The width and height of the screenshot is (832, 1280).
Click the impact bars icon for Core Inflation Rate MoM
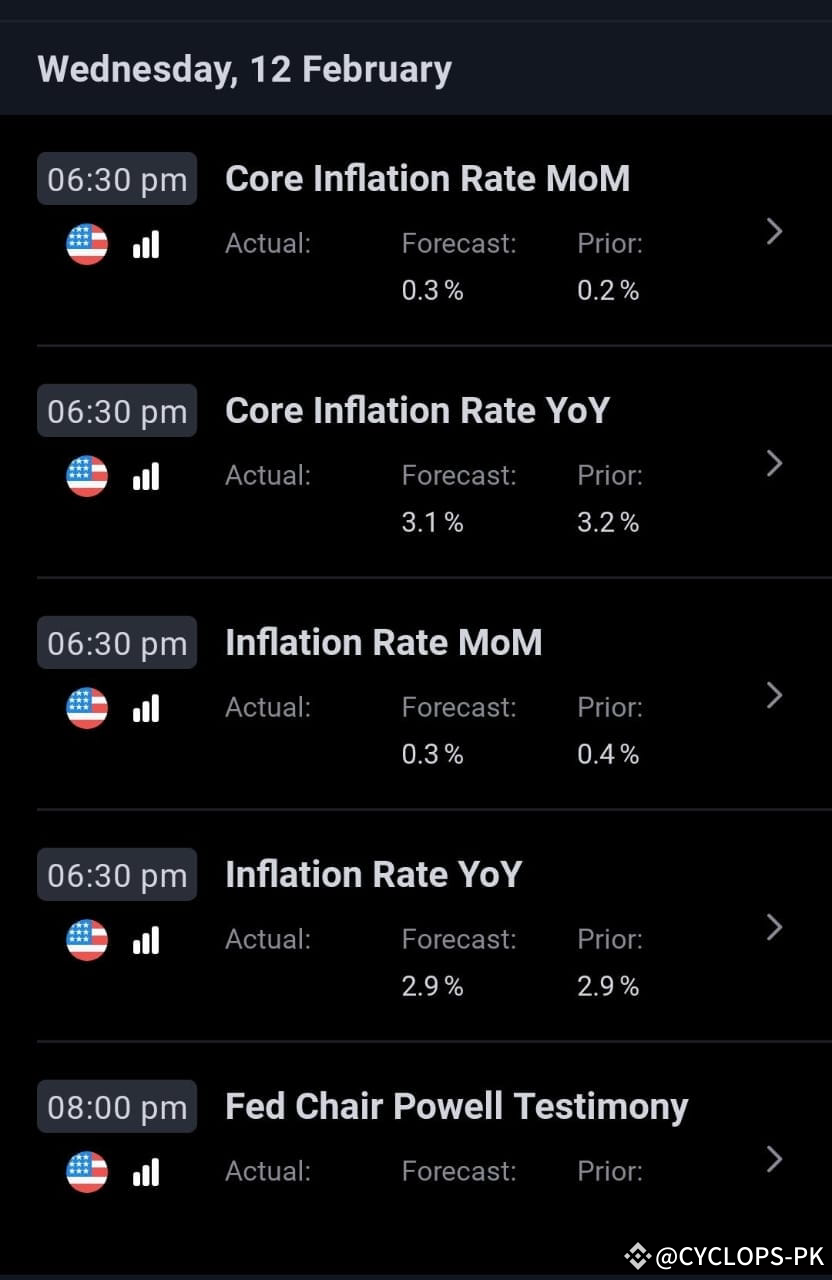coord(146,244)
